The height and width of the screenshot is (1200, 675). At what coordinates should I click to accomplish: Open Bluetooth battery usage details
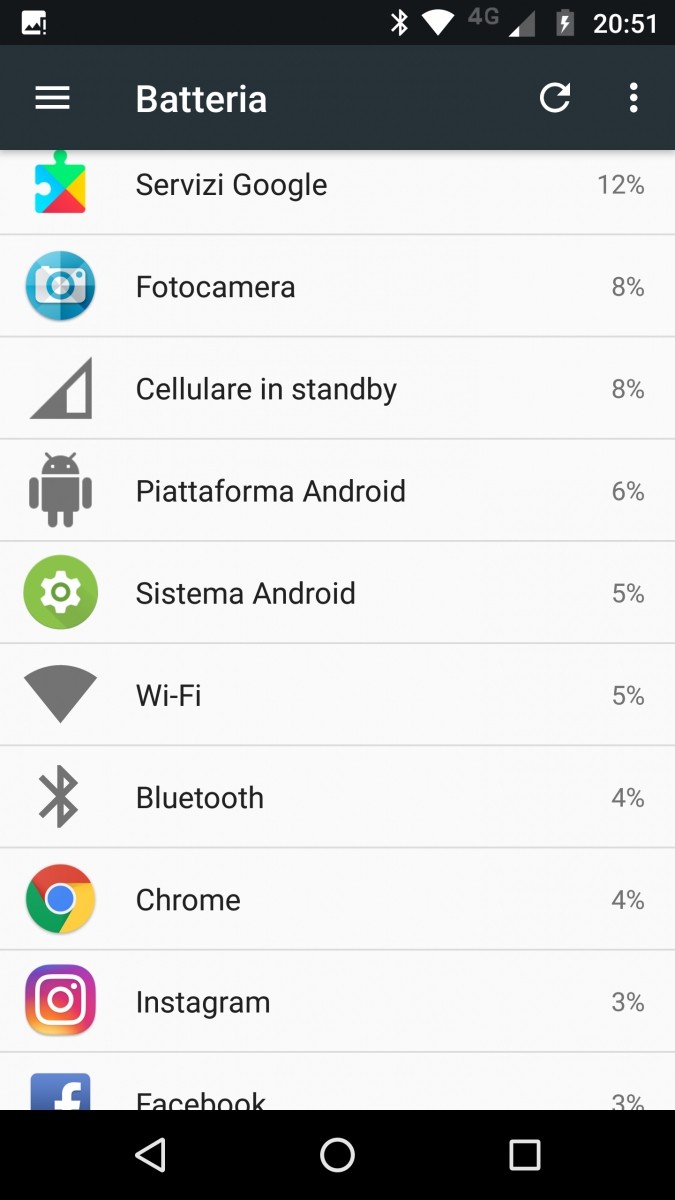pyautogui.click(x=337, y=797)
